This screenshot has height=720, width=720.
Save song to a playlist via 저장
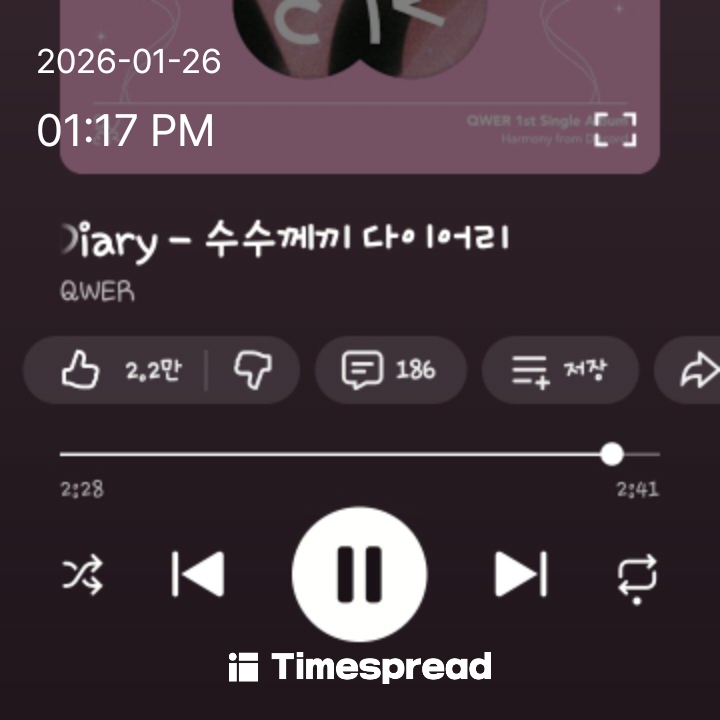[x=561, y=371]
